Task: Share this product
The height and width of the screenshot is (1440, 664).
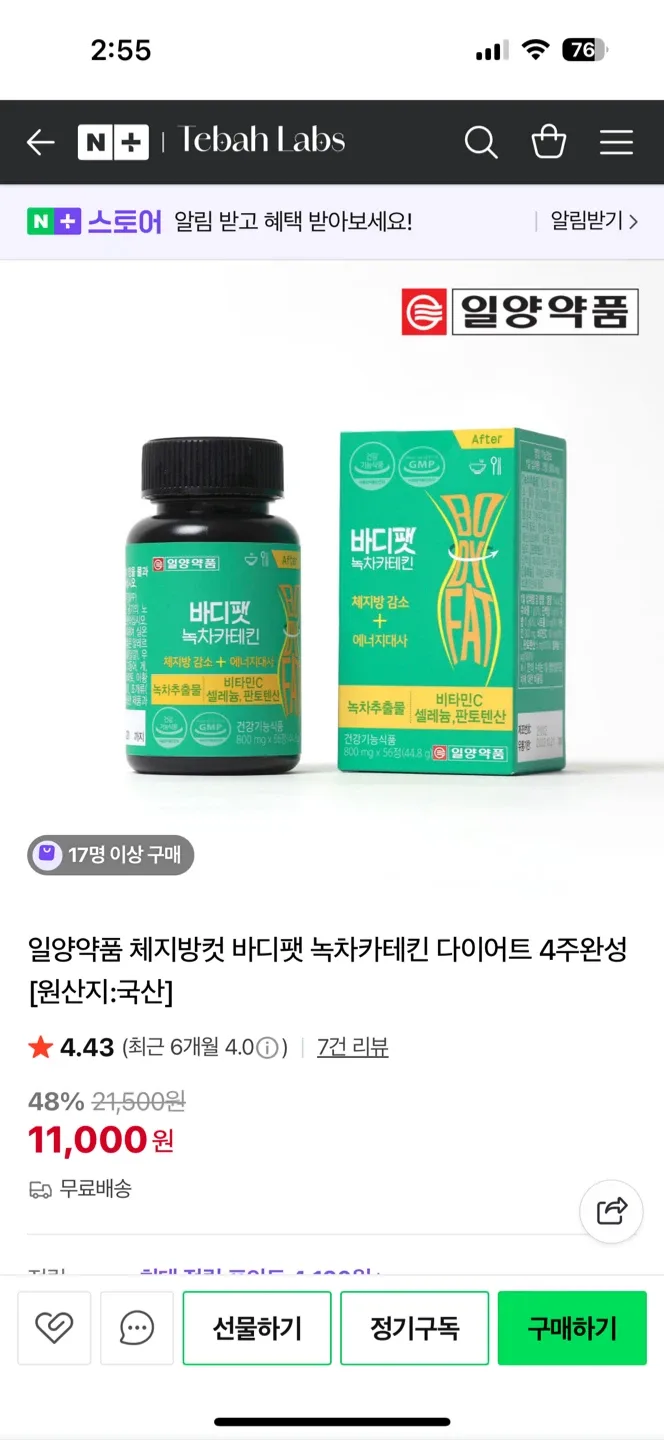Action: coord(611,1211)
